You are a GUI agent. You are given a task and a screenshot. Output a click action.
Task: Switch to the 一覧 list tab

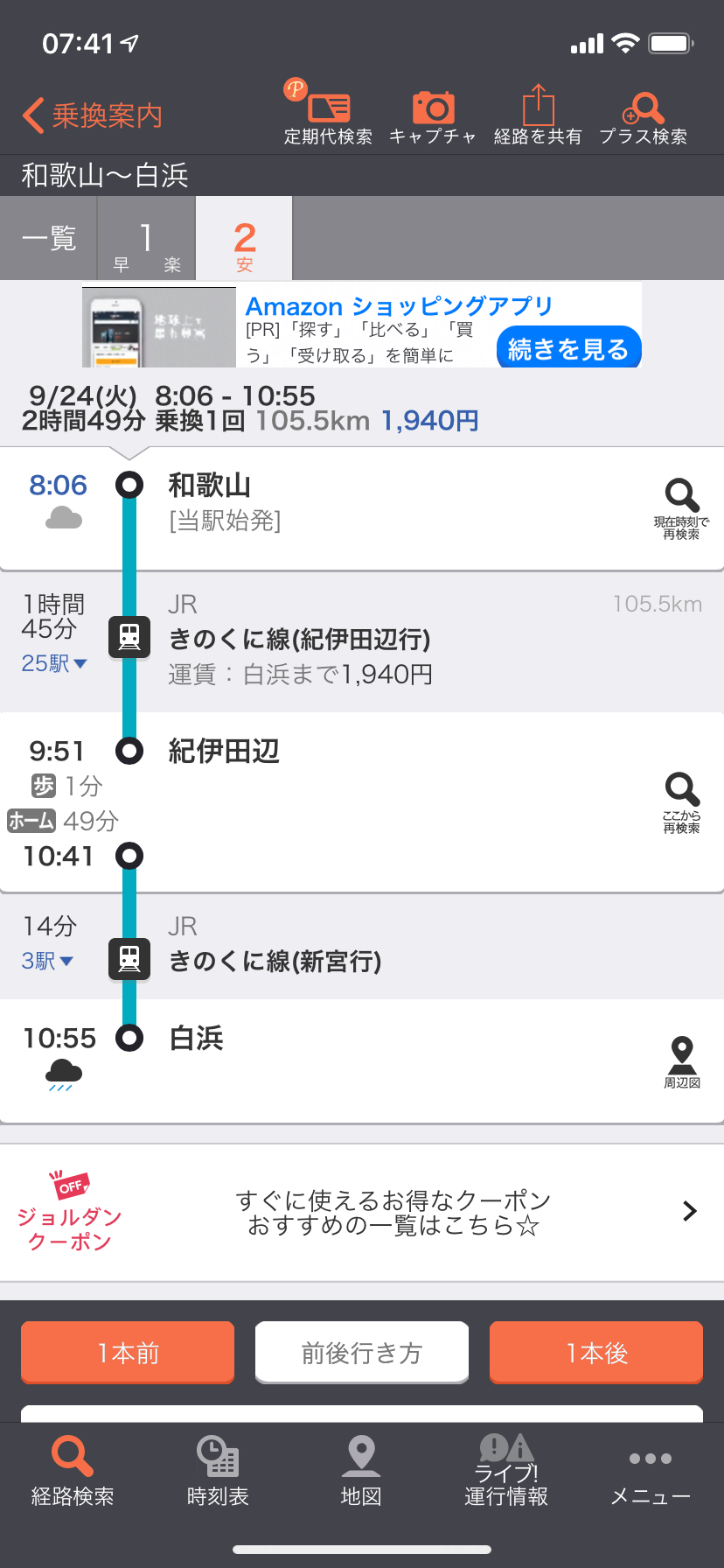point(49,238)
